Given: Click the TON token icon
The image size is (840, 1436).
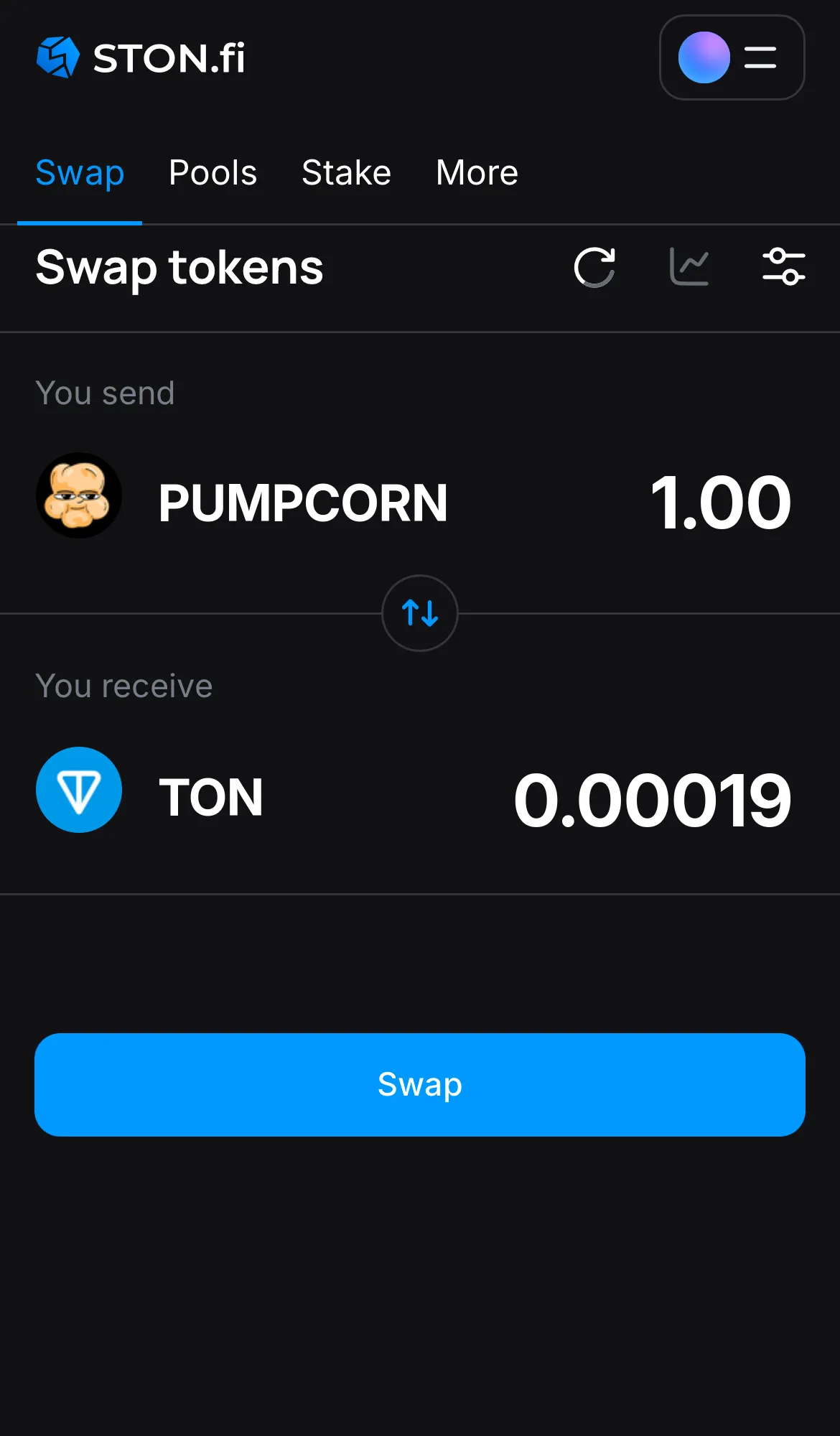Looking at the screenshot, I should [78, 790].
